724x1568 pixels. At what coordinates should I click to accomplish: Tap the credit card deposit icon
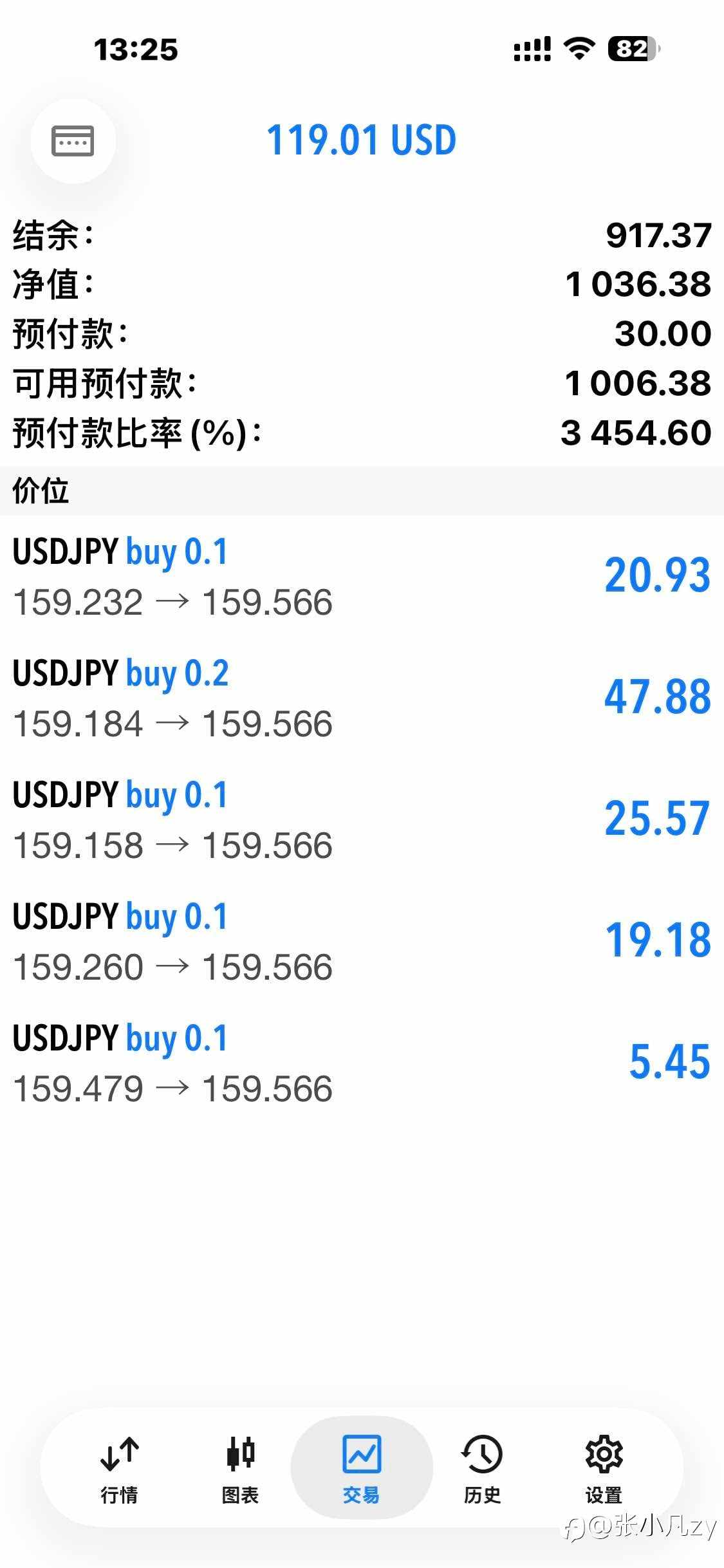73,140
